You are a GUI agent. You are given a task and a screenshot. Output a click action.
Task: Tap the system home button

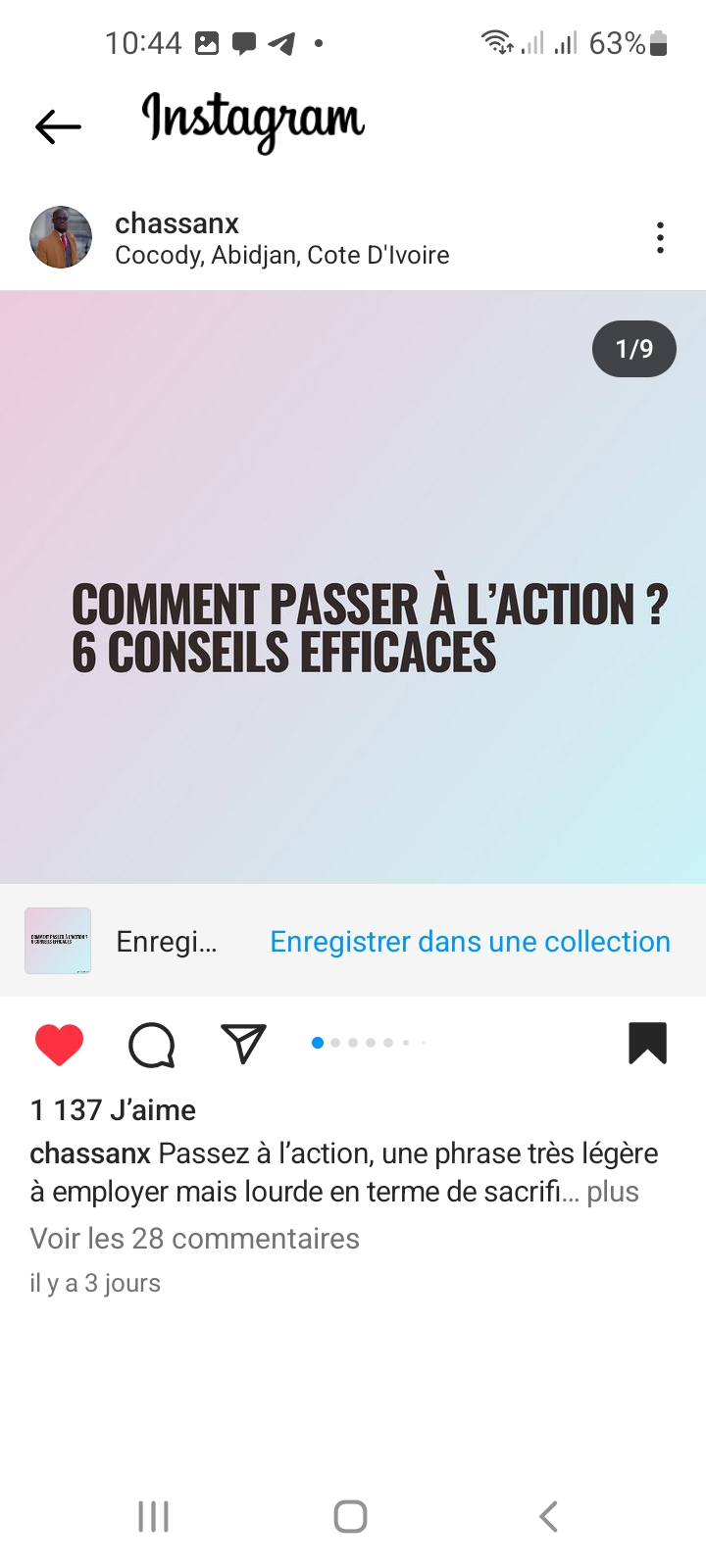pos(350,1516)
